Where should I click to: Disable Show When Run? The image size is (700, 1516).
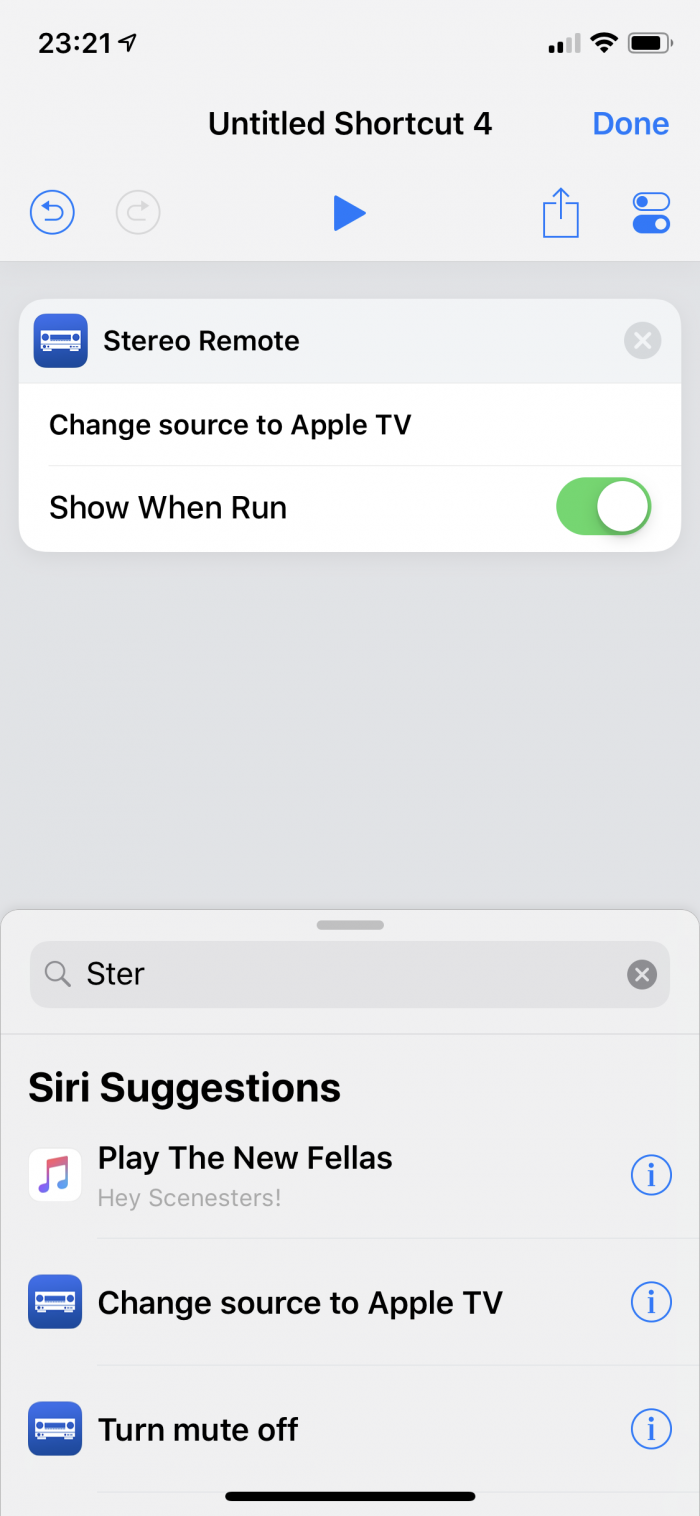tap(603, 507)
